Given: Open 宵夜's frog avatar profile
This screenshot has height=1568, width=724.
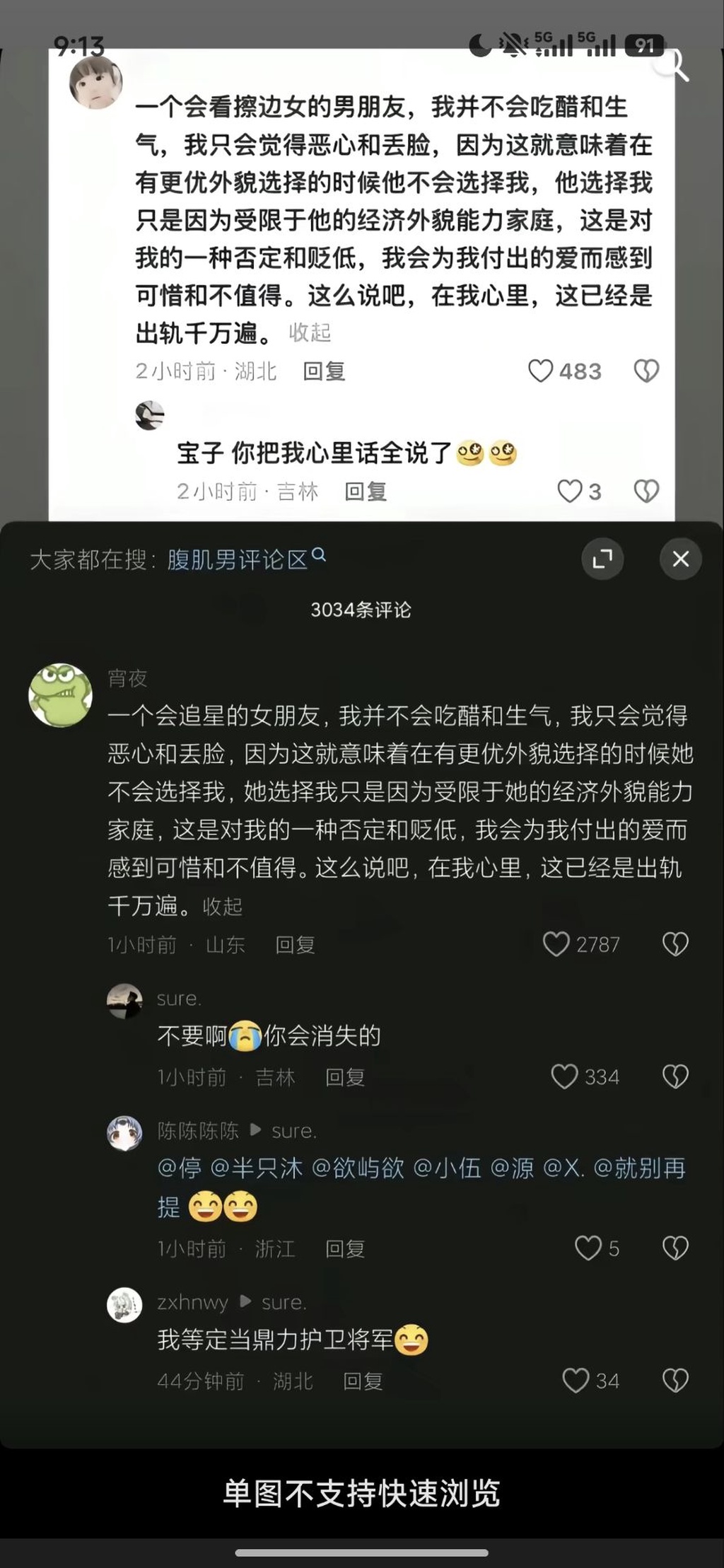Looking at the screenshot, I should [60, 695].
